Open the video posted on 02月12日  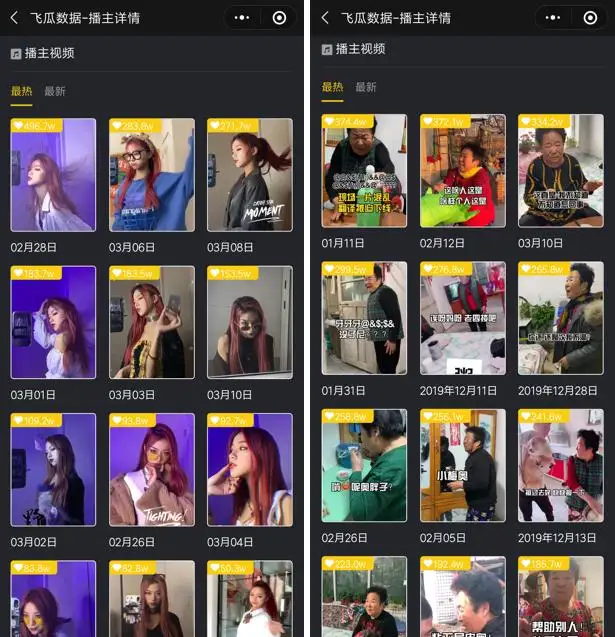point(462,171)
